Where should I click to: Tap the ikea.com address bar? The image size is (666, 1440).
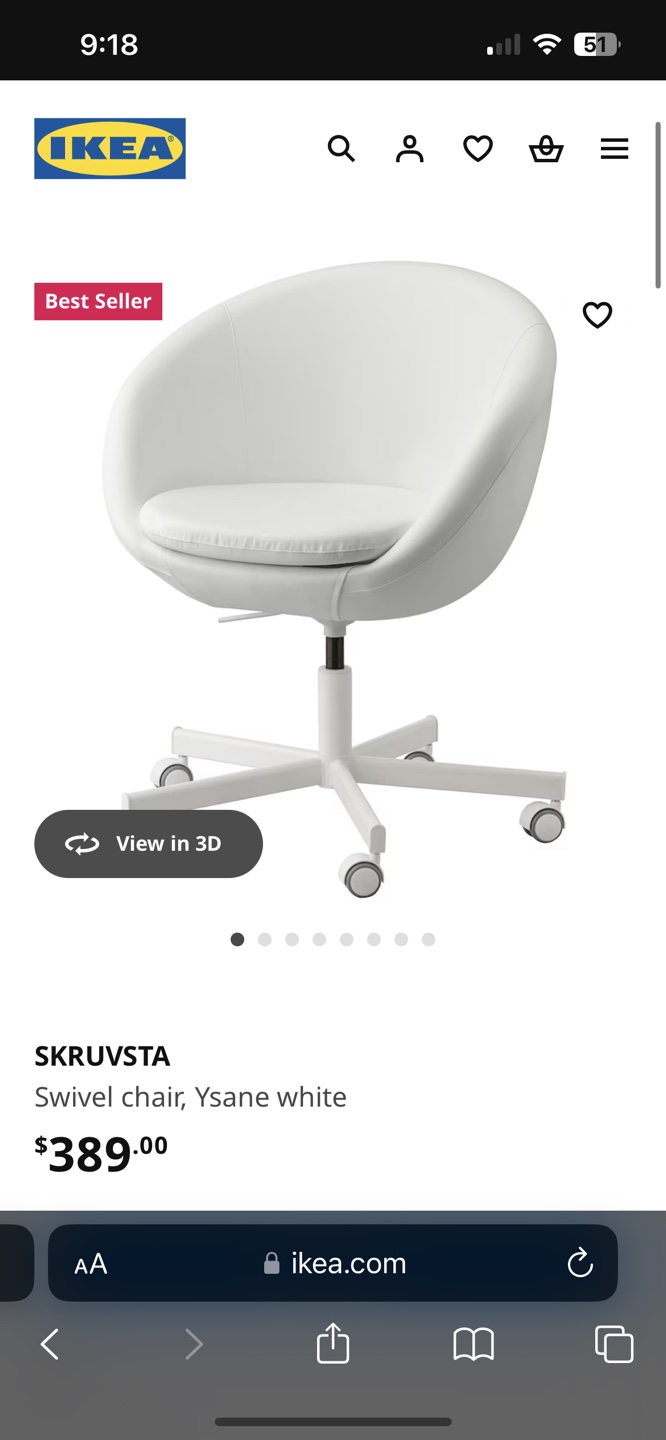(x=335, y=1263)
